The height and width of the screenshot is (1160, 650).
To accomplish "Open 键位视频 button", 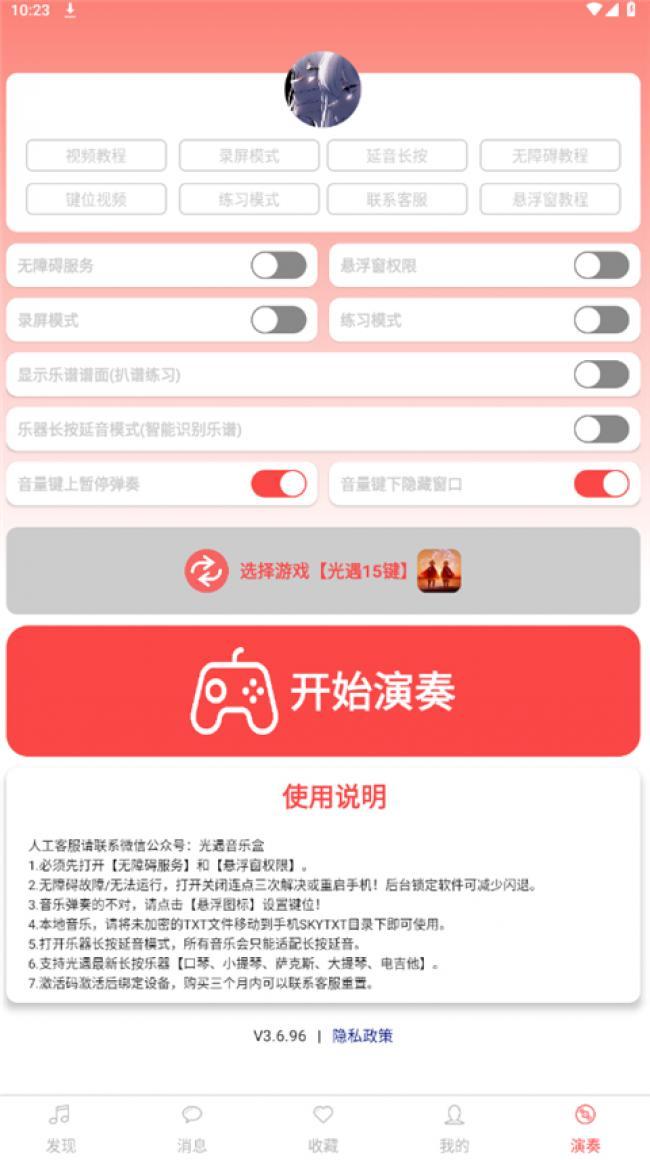I will click(96, 199).
